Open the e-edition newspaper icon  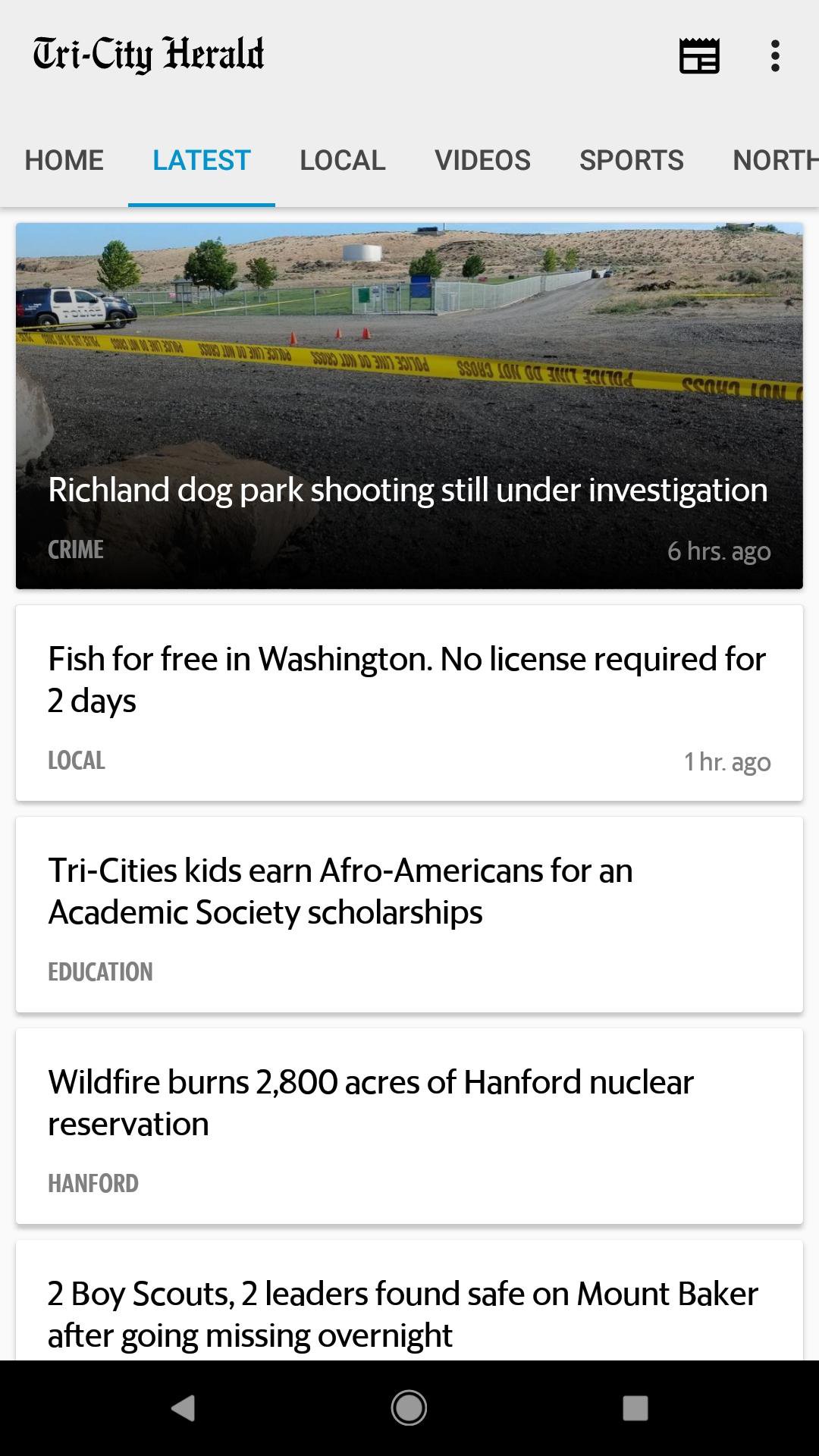pyautogui.click(x=696, y=55)
